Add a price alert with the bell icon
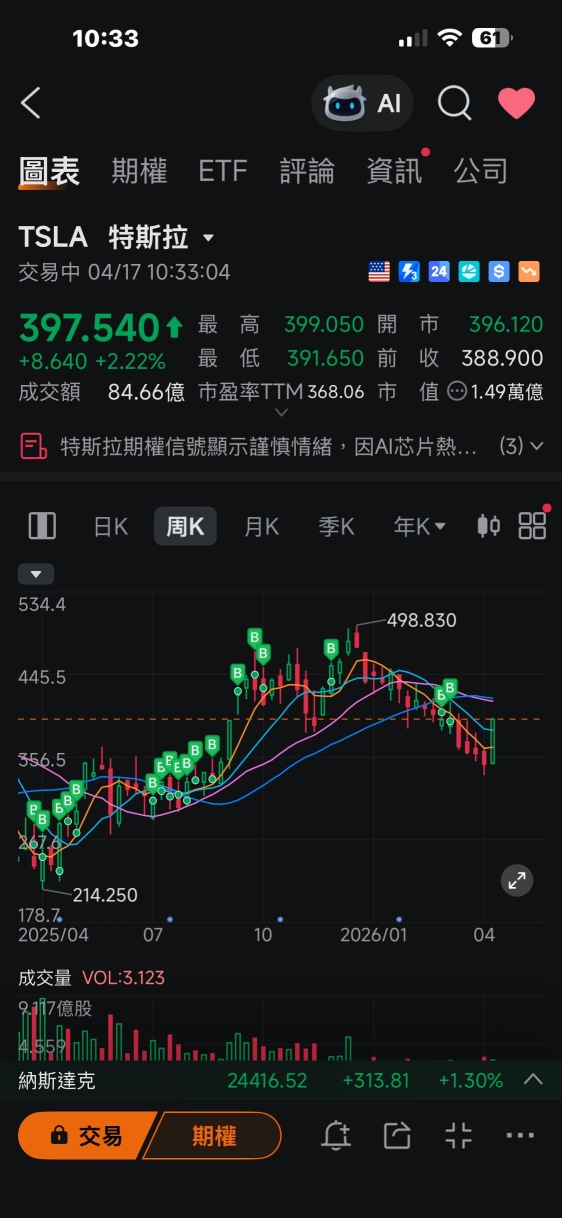This screenshot has width=562, height=1218. (x=336, y=1136)
